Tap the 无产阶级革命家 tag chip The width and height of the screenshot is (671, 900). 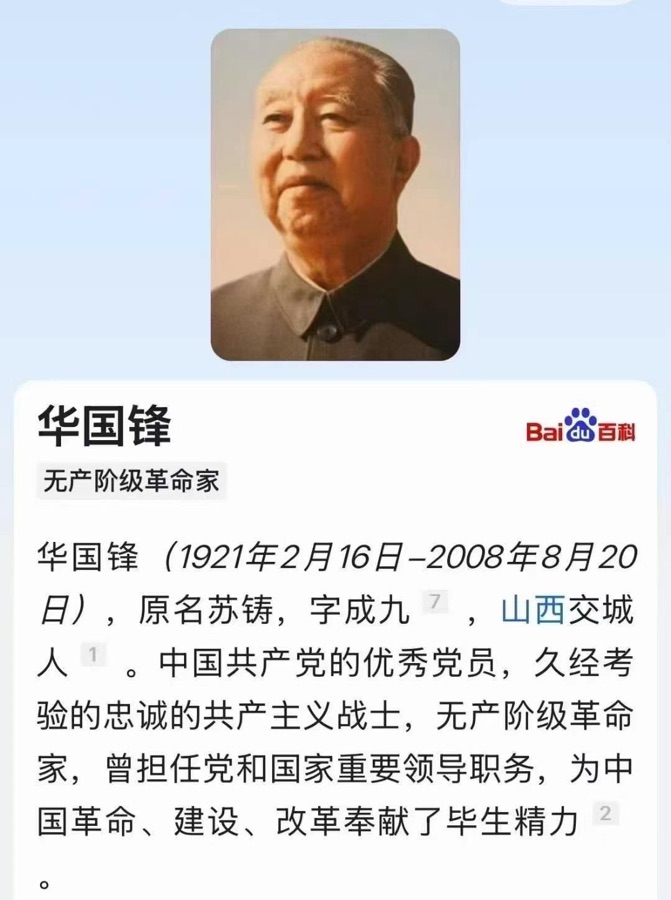coord(130,482)
